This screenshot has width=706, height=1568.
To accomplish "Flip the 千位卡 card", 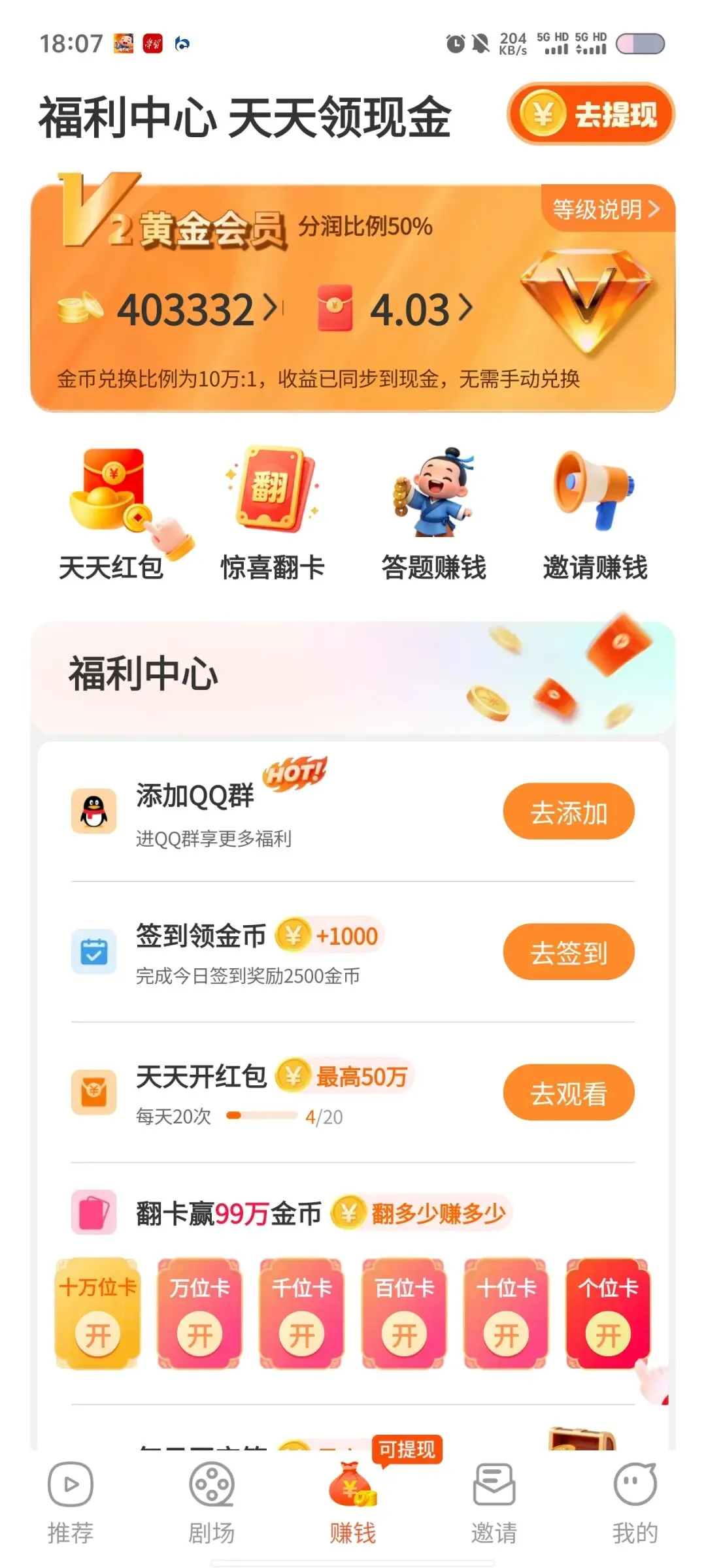I will pos(302,1313).
